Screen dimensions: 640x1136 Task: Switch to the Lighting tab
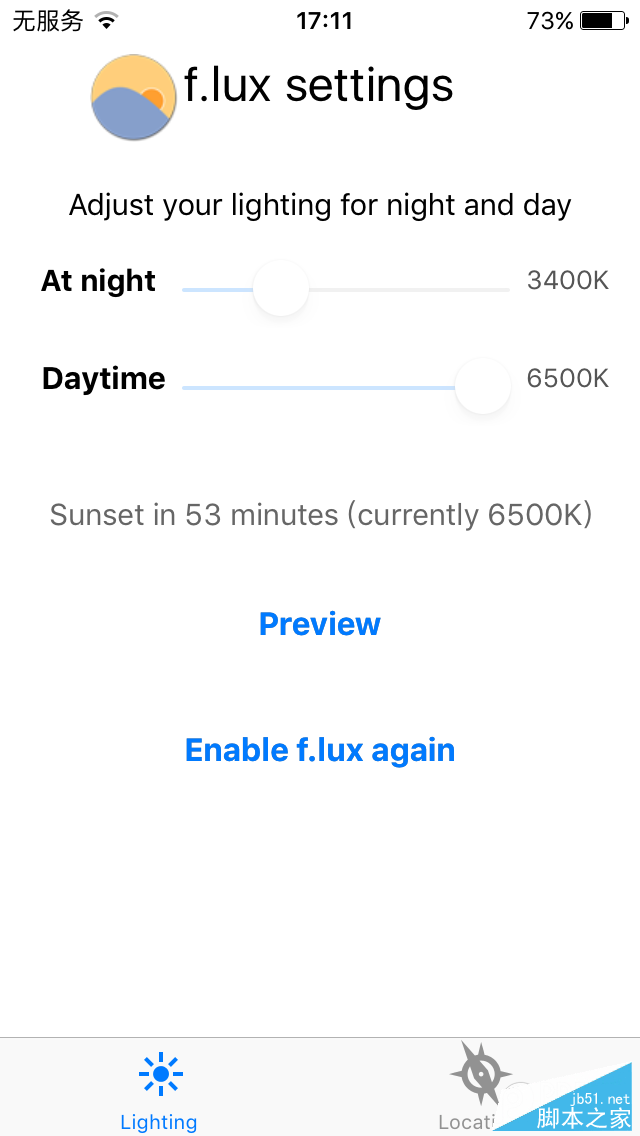(159, 1090)
